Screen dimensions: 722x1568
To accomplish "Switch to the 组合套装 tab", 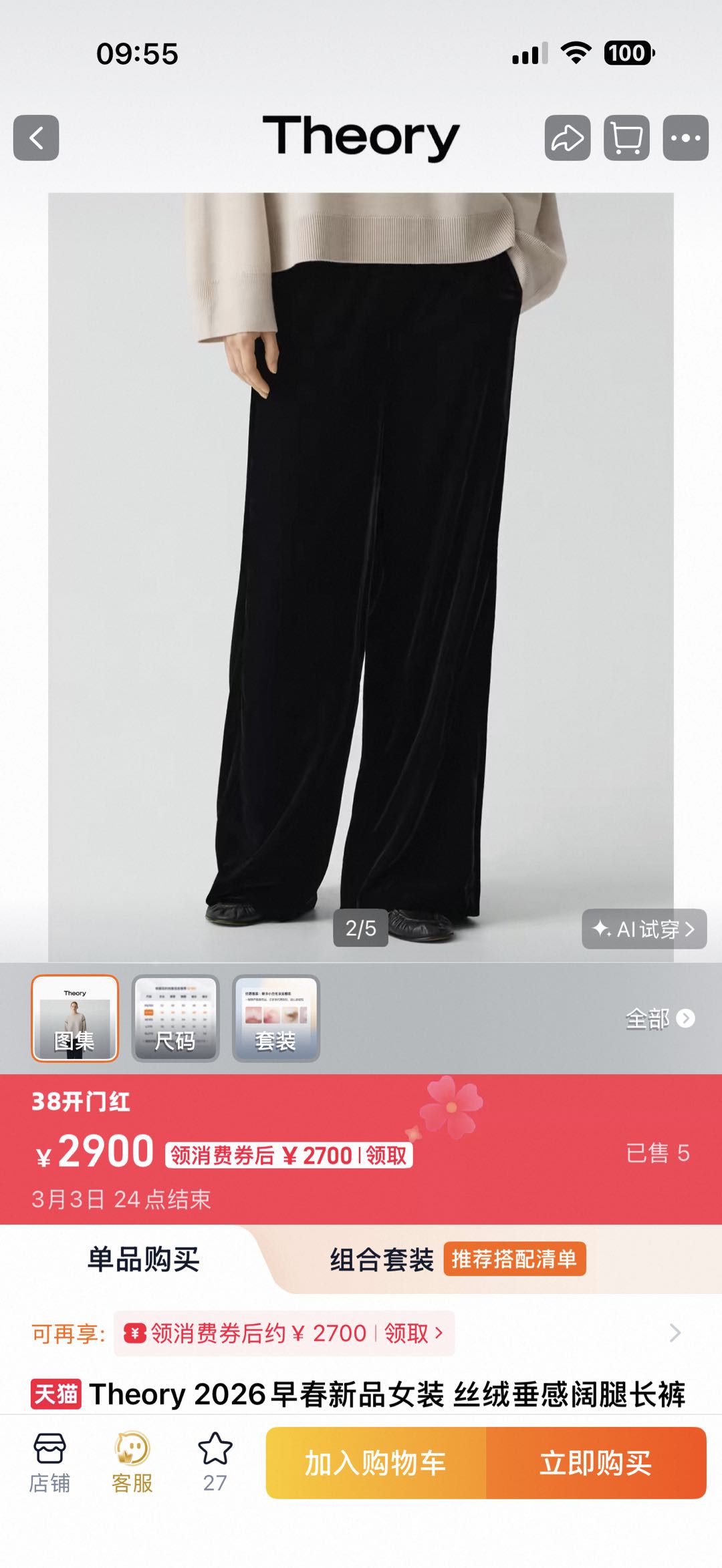I will coord(382,1260).
